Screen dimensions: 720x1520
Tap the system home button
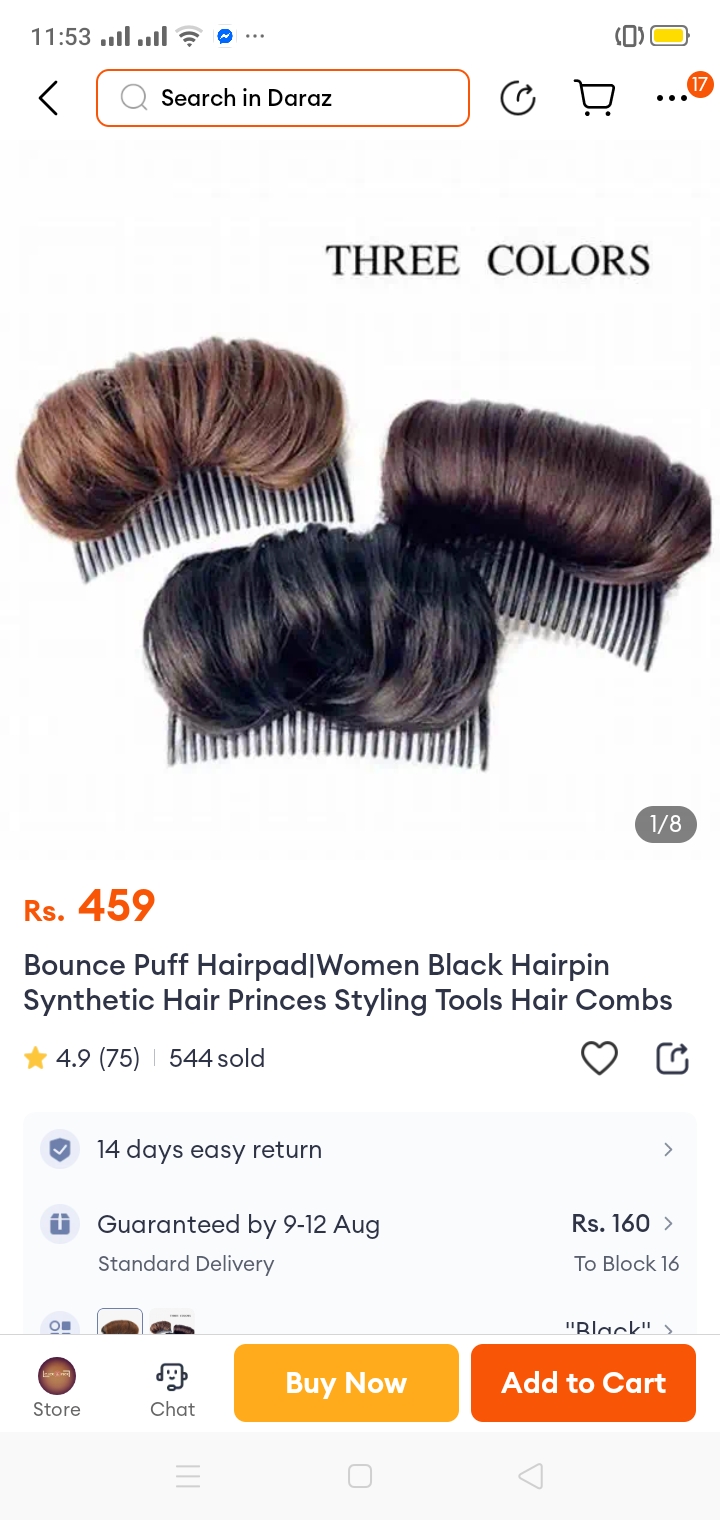(360, 1476)
